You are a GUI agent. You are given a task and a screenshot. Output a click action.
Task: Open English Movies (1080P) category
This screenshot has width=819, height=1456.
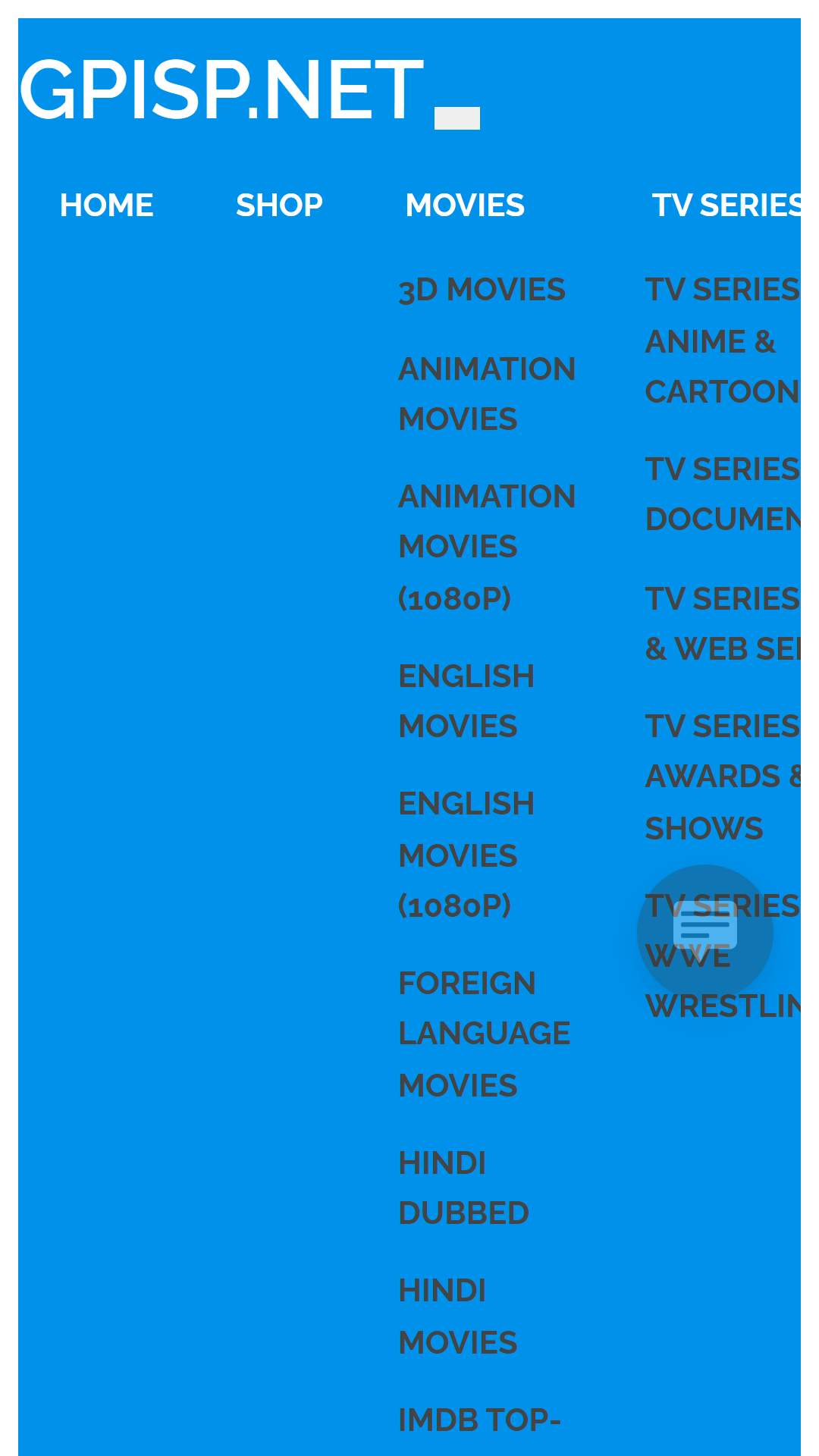(466, 855)
